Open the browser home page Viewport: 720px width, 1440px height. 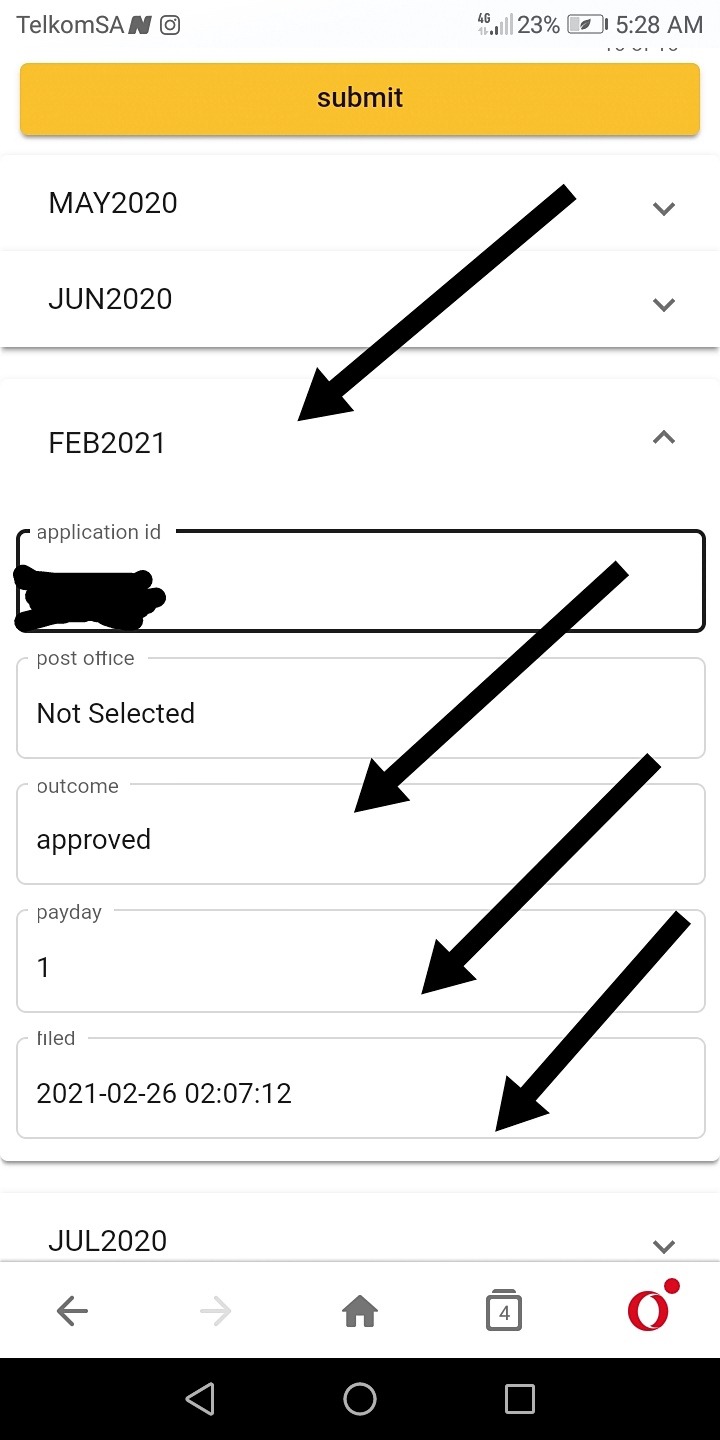coord(360,1310)
